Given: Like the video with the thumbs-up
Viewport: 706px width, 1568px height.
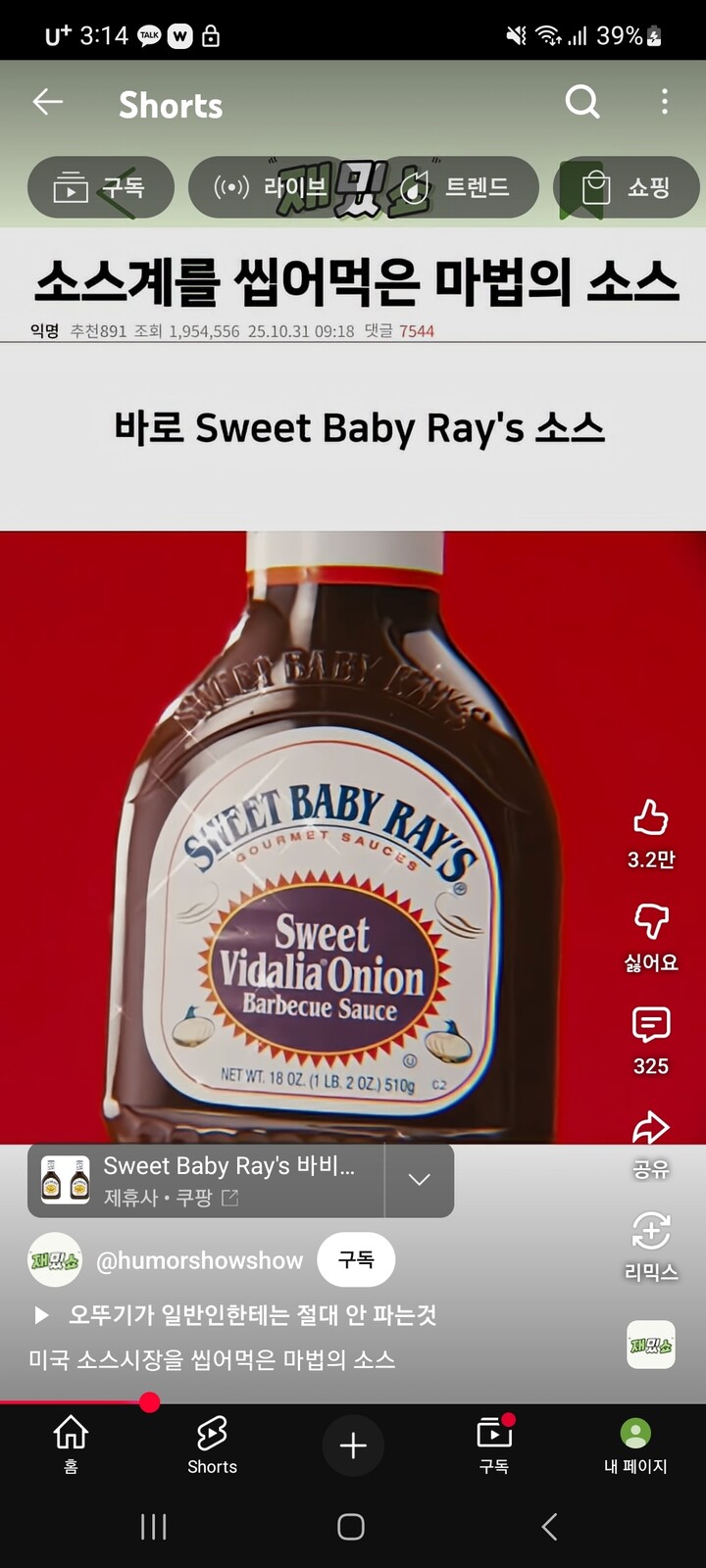Looking at the screenshot, I should pos(652,815).
